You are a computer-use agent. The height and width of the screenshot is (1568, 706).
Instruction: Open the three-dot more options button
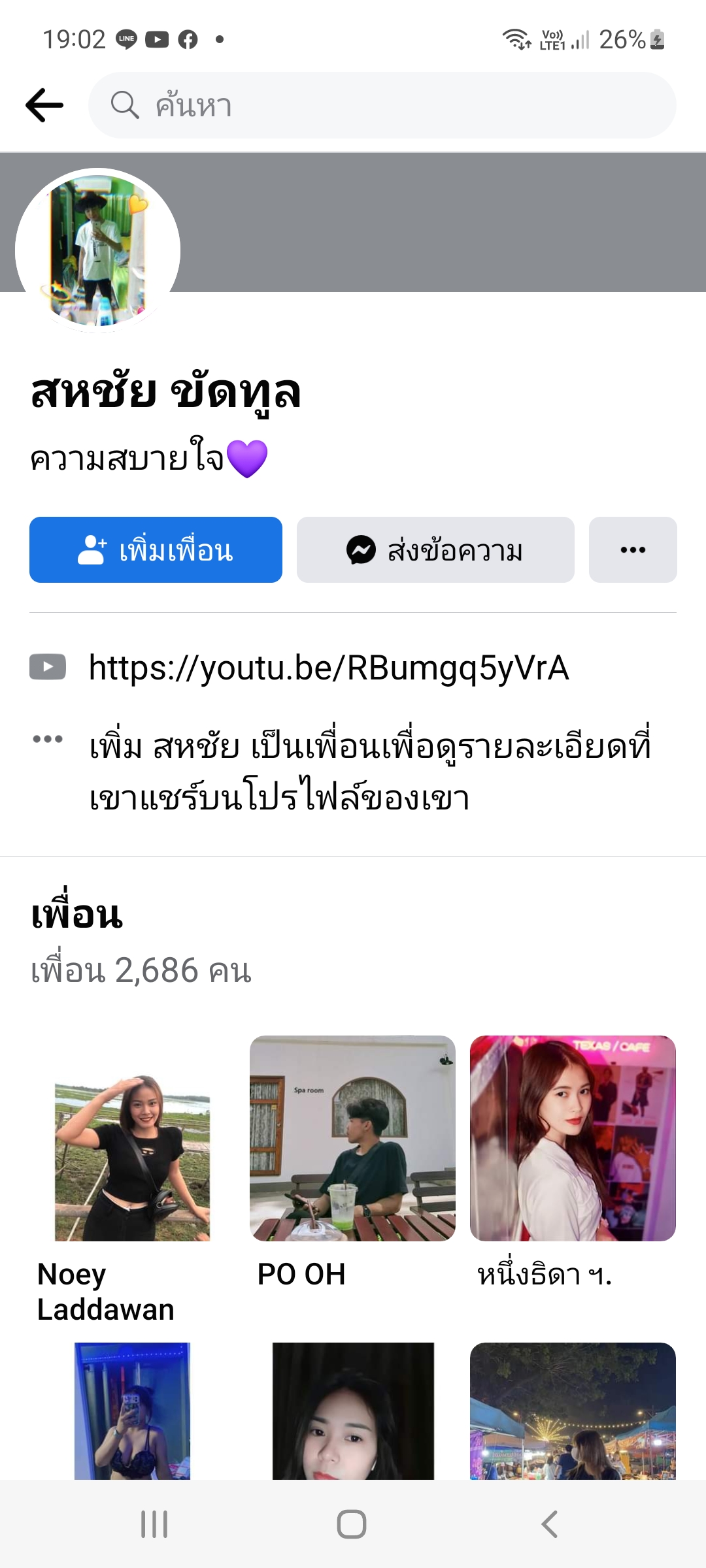pyautogui.click(x=633, y=550)
